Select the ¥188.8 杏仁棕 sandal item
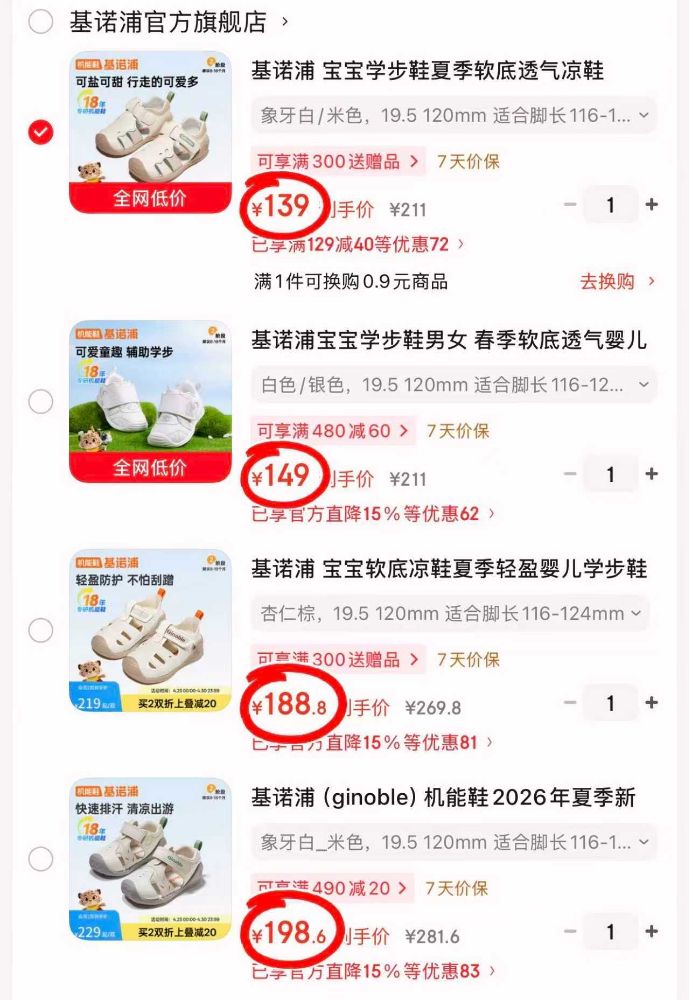 [x=40, y=630]
